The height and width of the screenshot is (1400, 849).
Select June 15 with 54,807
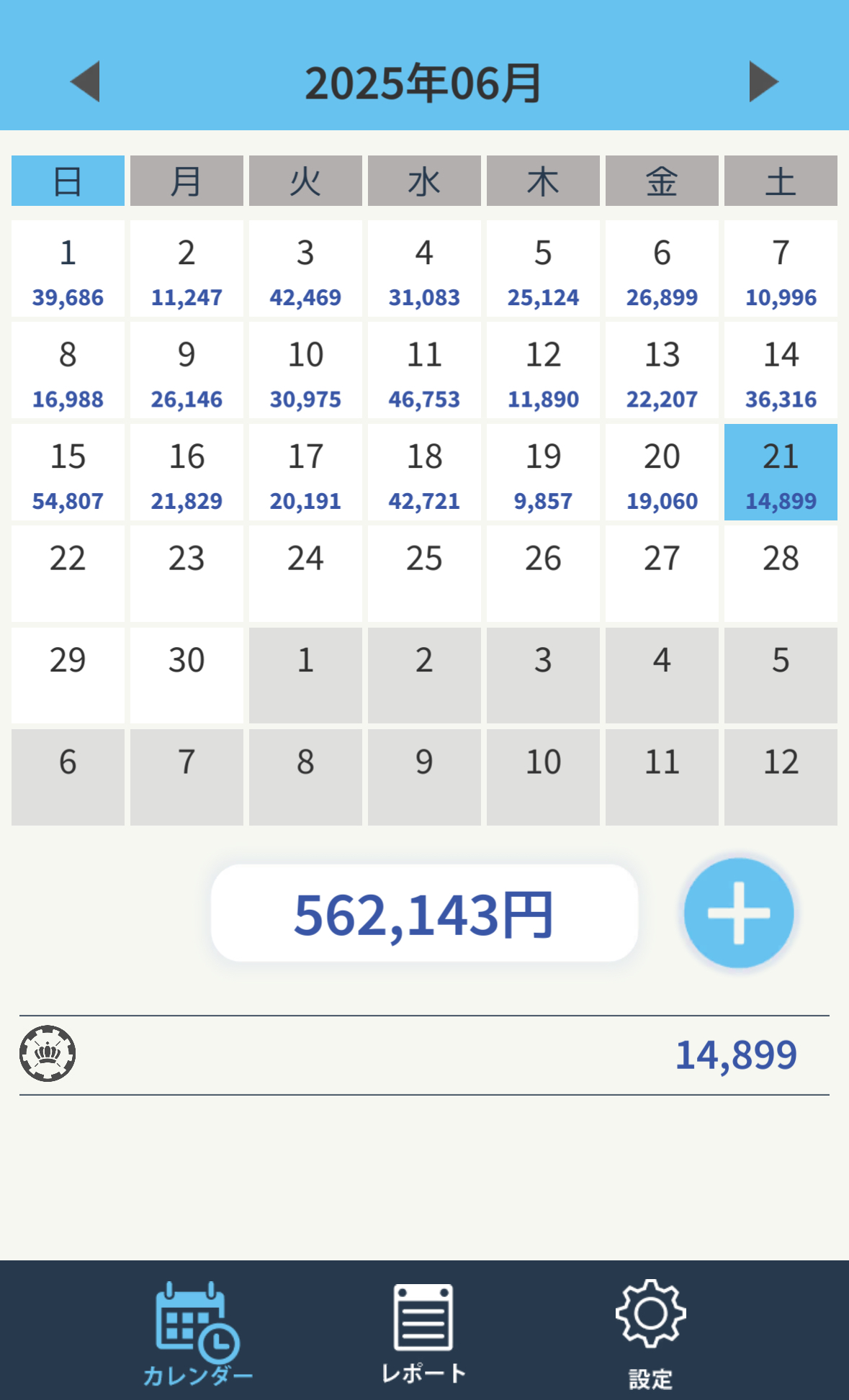tap(68, 472)
